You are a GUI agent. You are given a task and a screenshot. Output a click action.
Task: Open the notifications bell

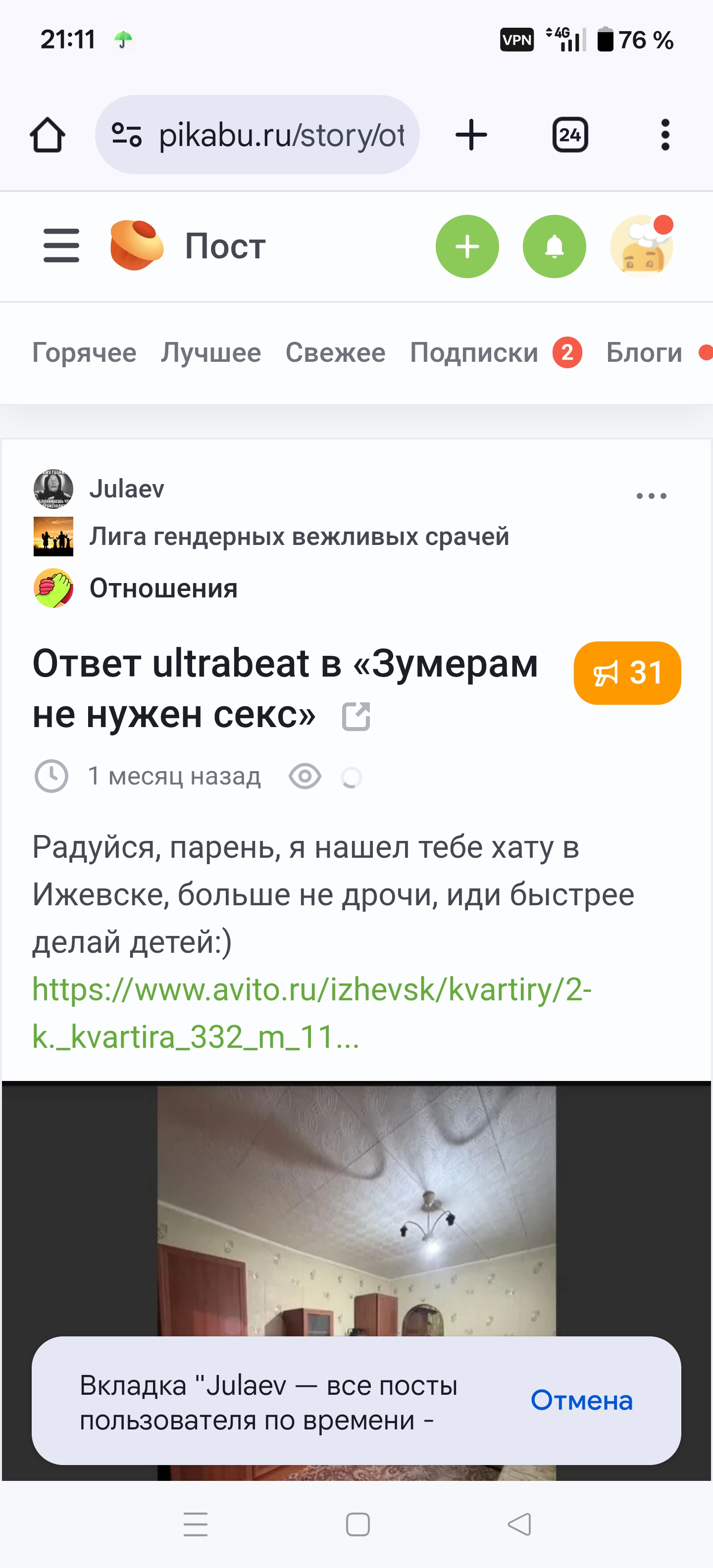(x=554, y=246)
